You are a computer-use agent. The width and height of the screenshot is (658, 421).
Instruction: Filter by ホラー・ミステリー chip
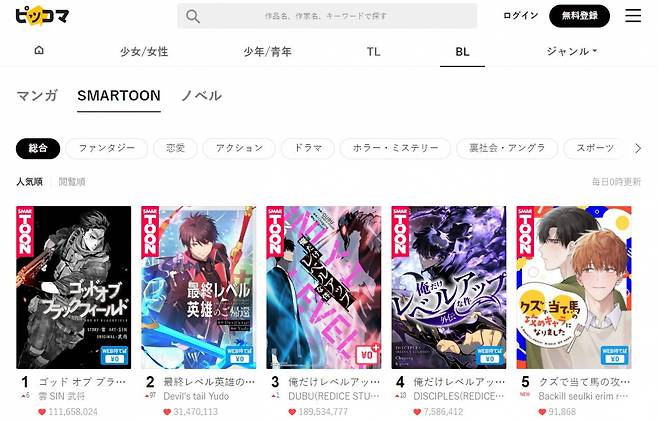[395, 148]
